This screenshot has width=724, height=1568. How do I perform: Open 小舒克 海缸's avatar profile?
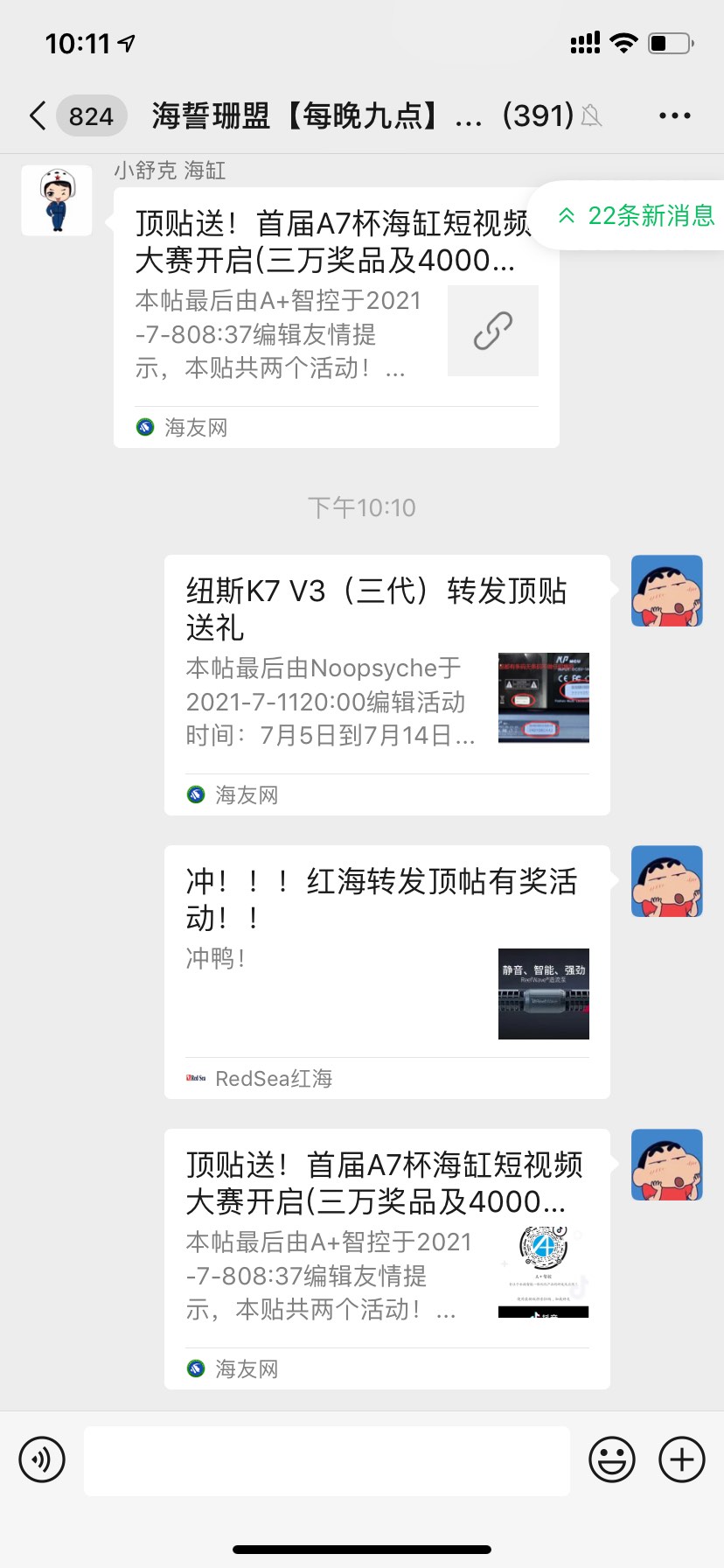(57, 200)
